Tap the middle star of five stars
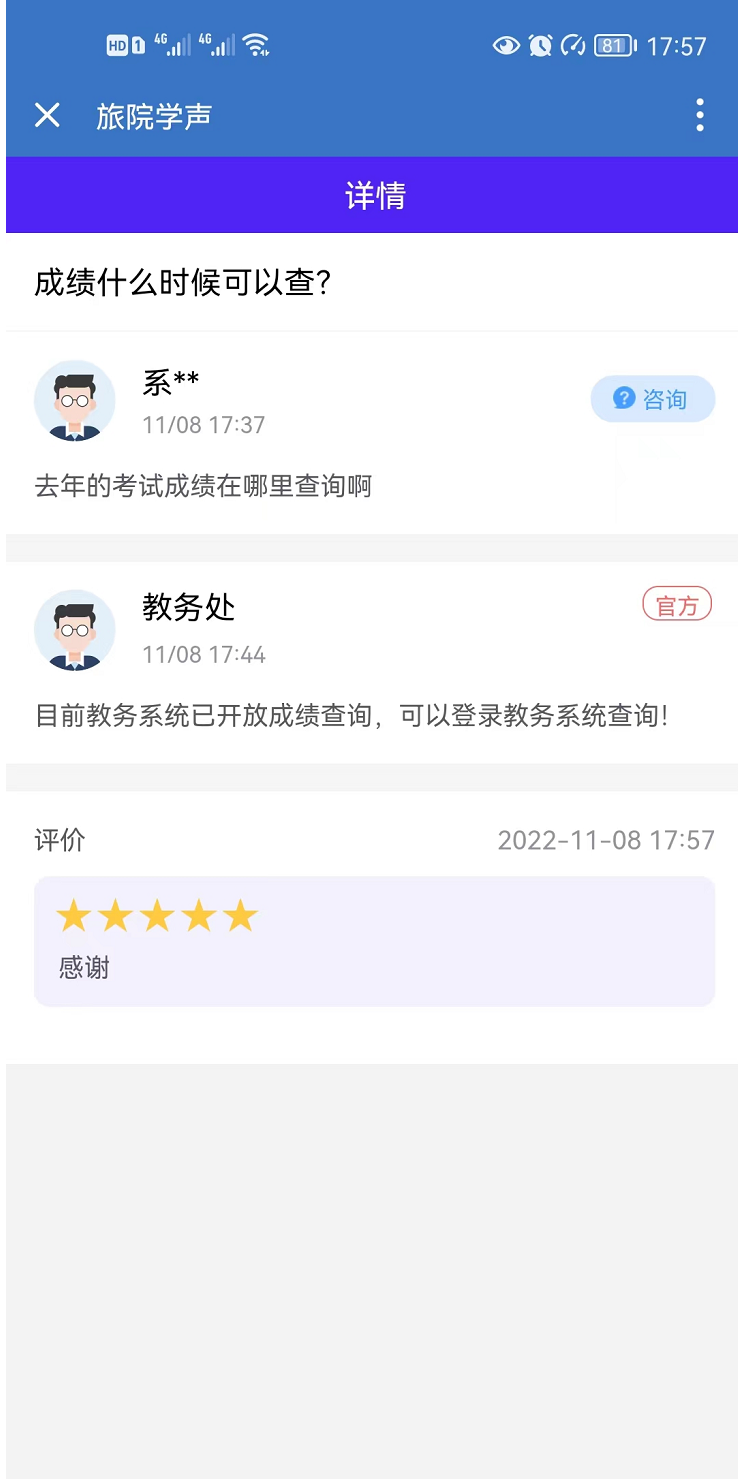738x1479 pixels. tap(157, 914)
